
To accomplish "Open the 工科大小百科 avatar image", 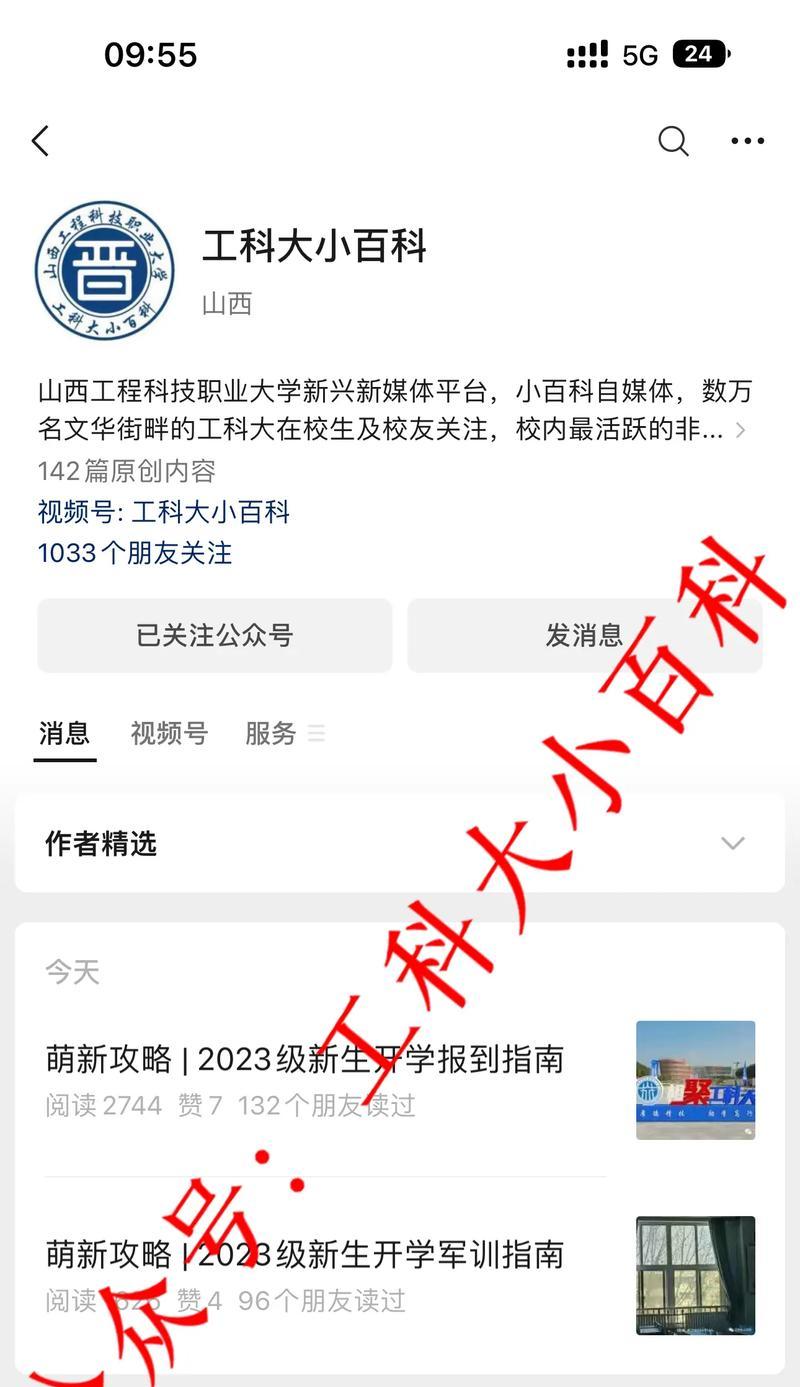I will click(x=105, y=270).
